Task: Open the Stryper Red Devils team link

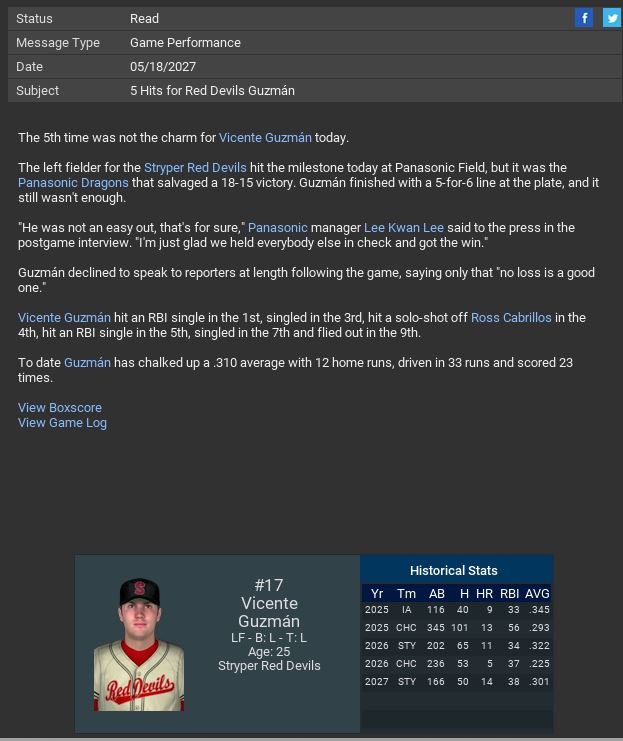Action: (x=195, y=168)
